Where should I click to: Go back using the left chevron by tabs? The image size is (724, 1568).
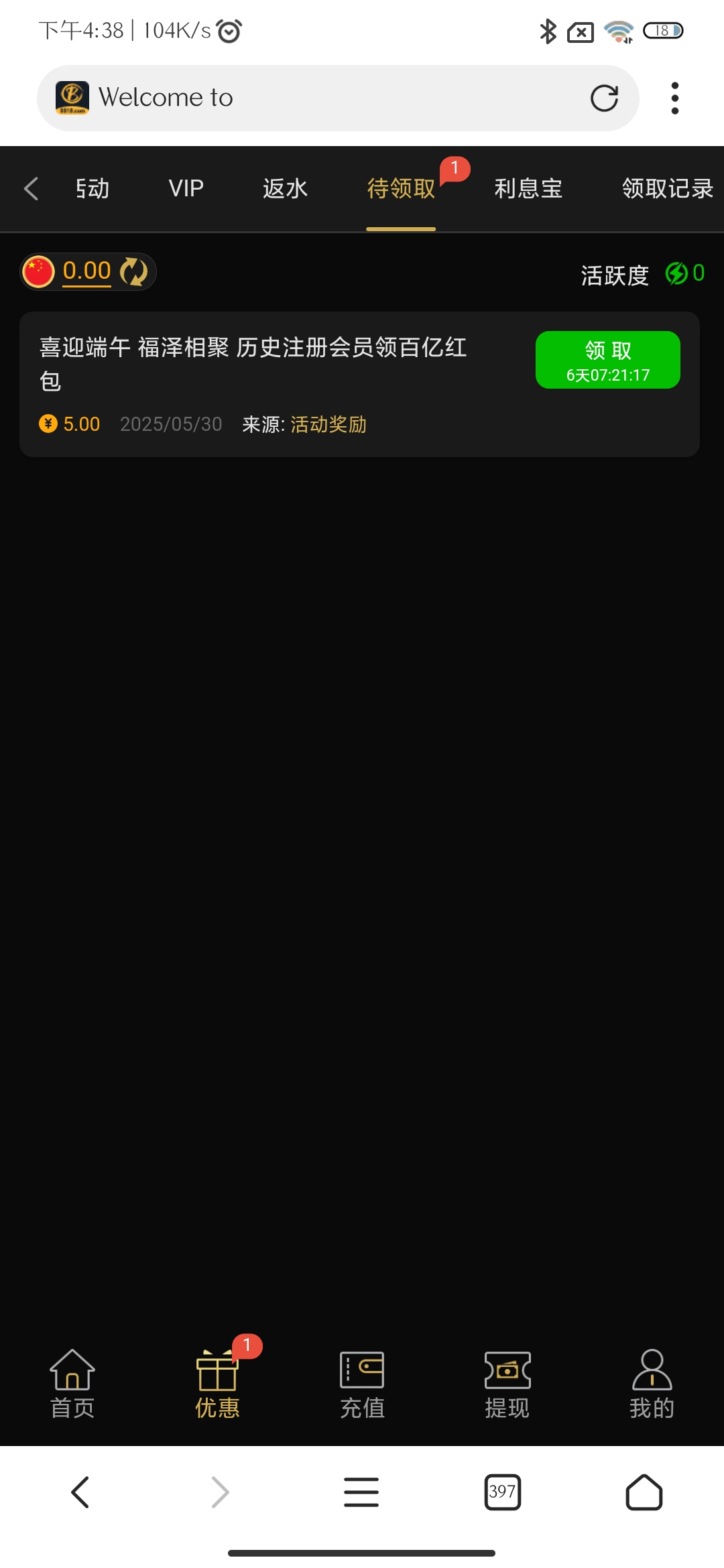[31, 188]
